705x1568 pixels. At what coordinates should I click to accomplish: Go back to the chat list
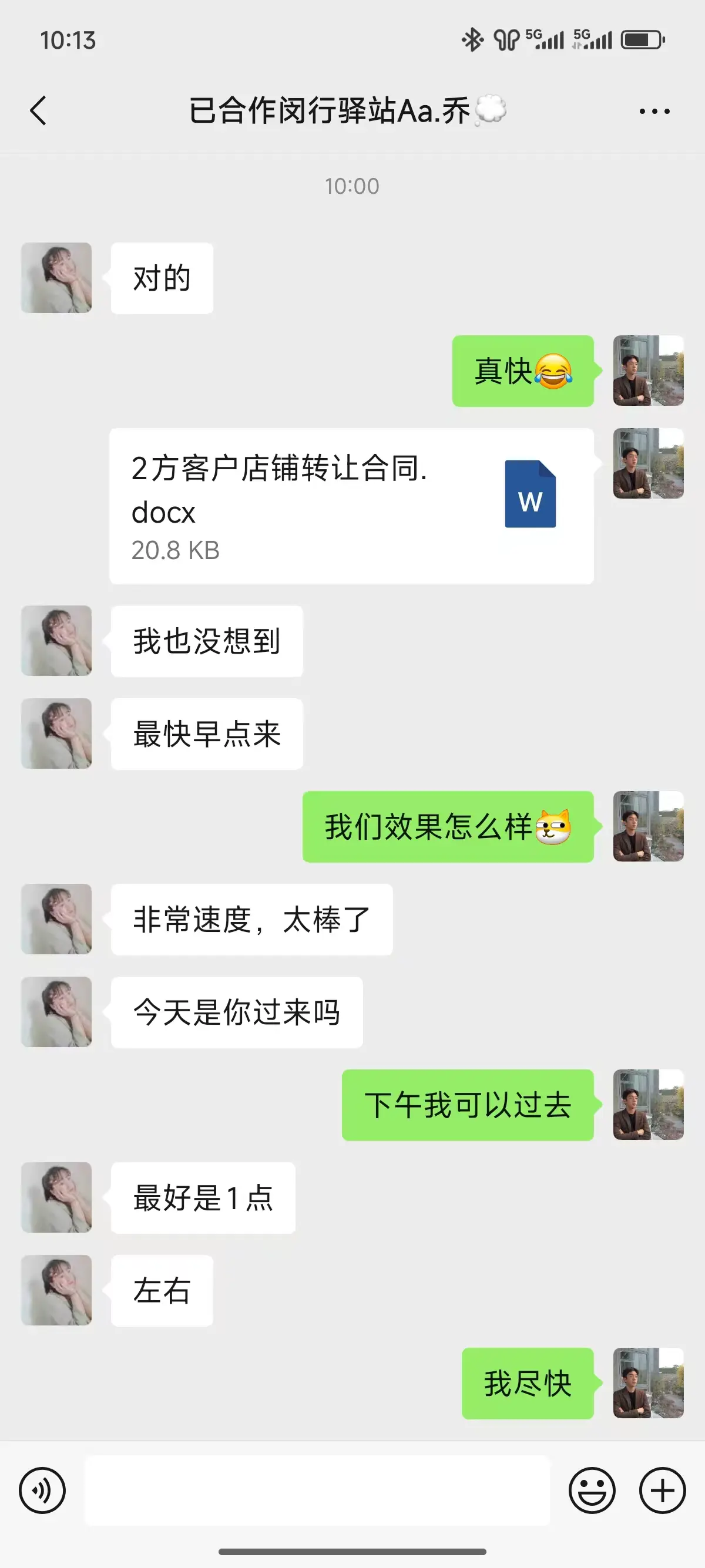(38, 111)
